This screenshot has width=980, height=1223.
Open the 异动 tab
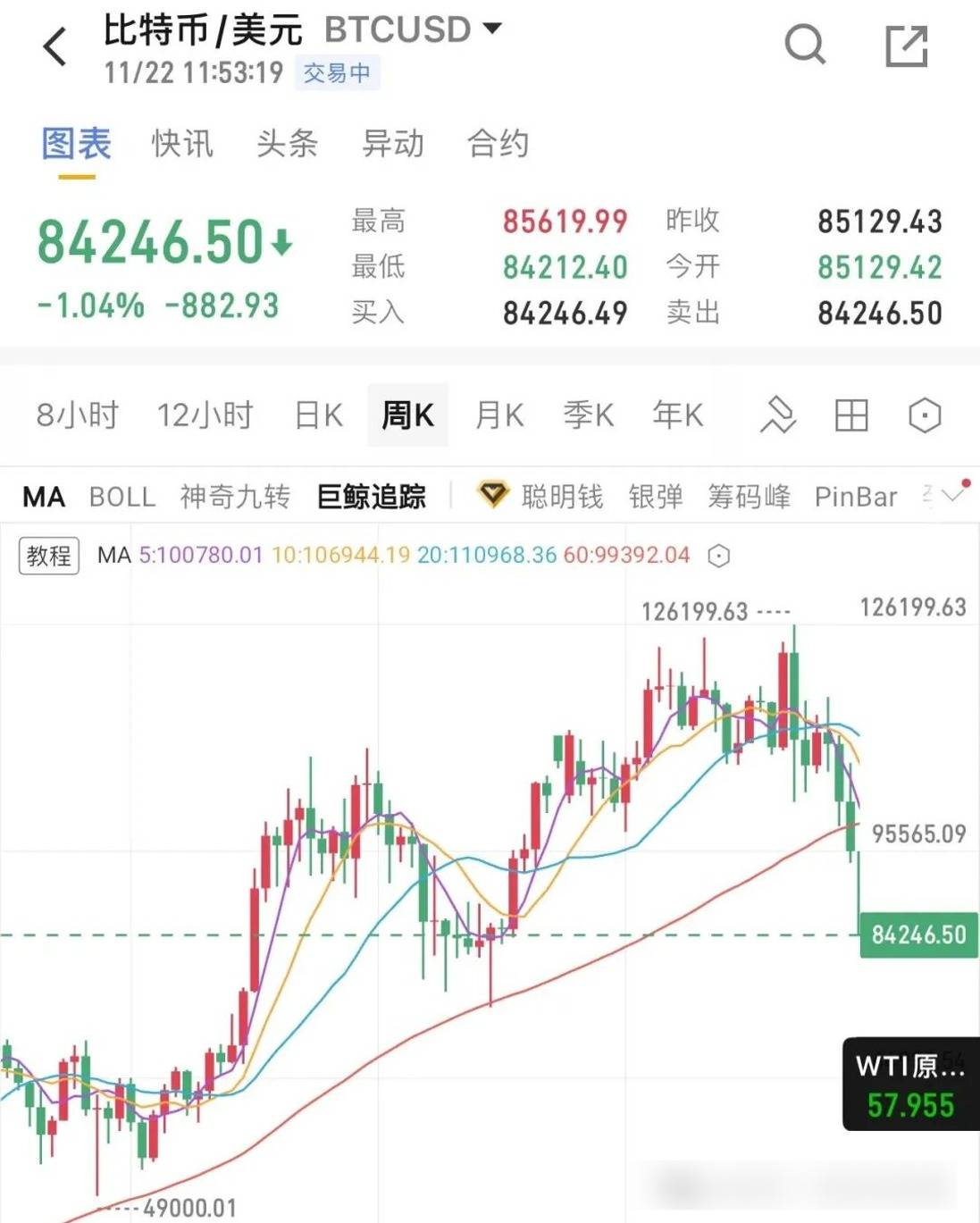tap(392, 144)
